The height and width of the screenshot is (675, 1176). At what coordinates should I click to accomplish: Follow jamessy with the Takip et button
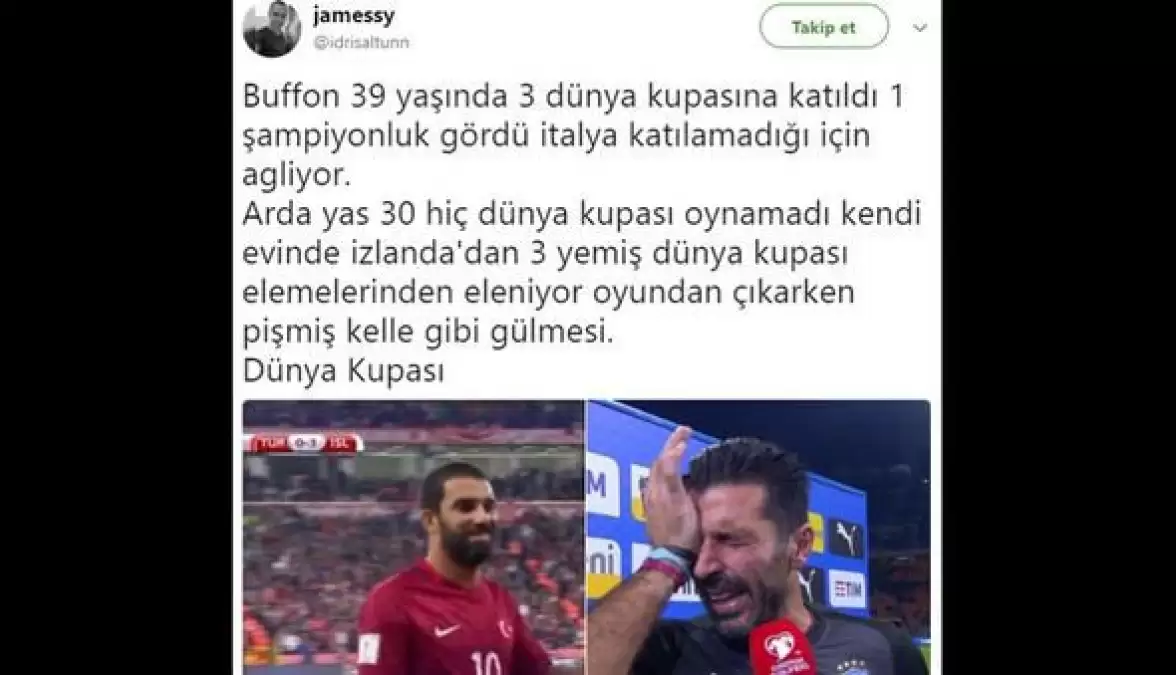click(823, 27)
